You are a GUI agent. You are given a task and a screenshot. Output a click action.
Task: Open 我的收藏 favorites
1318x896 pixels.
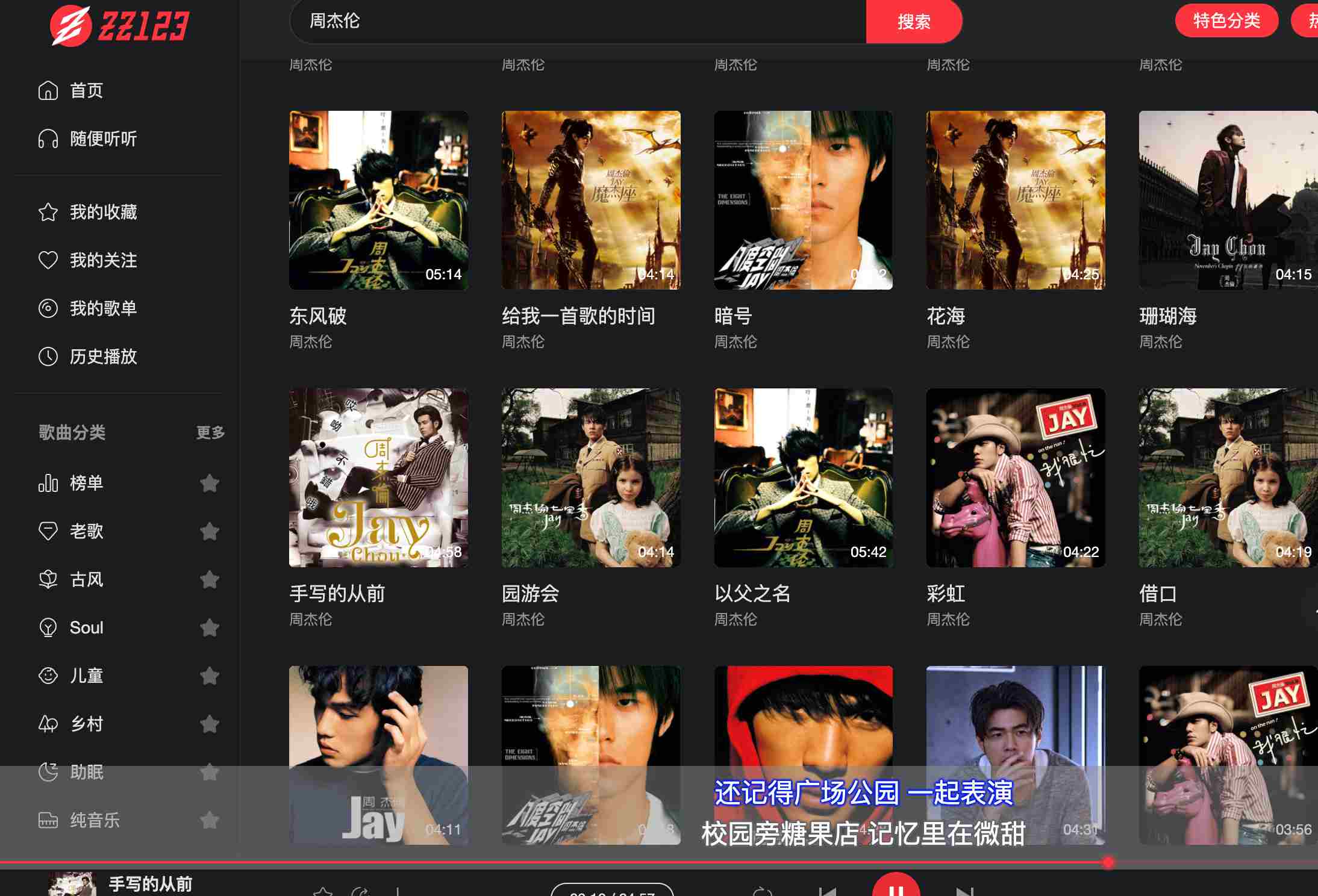click(x=102, y=212)
